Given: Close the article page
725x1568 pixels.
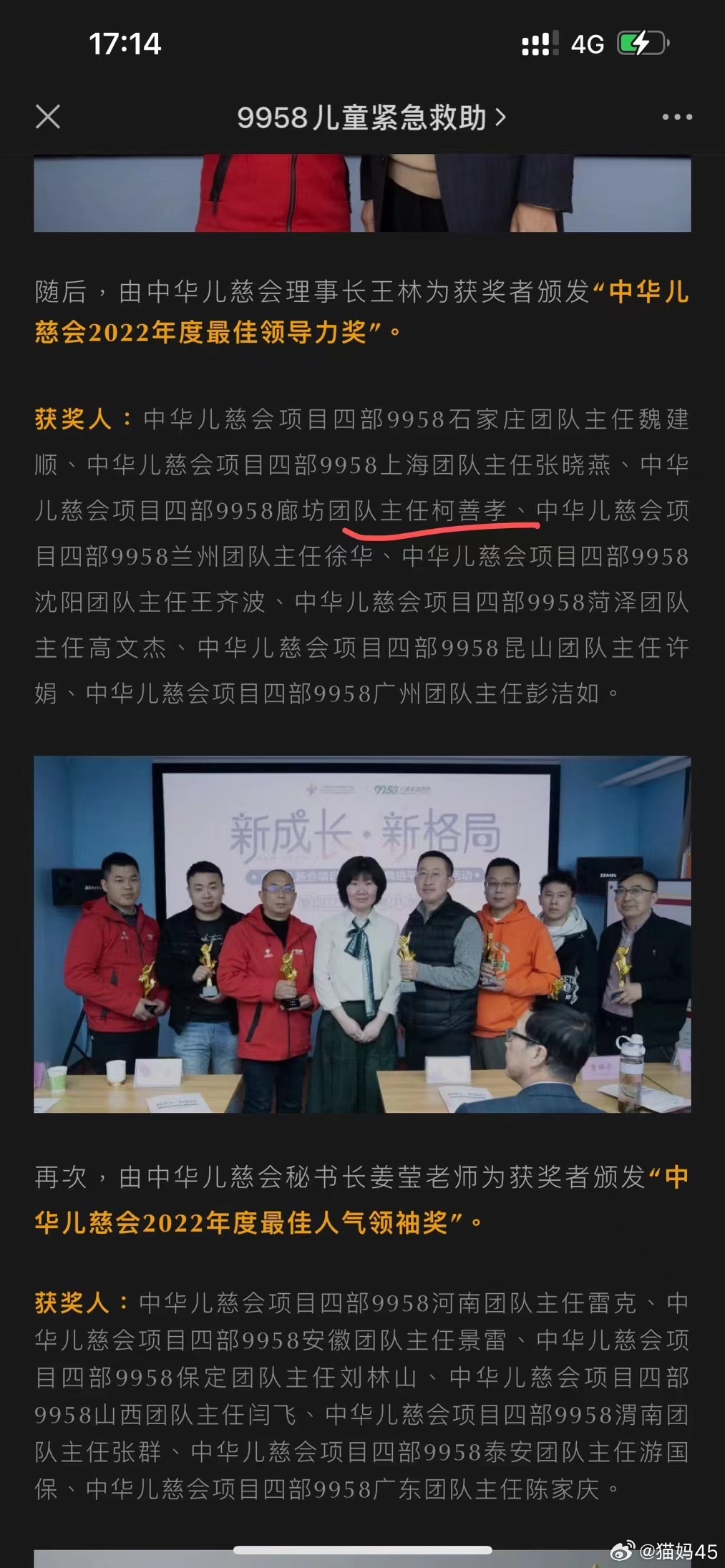Looking at the screenshot, I should pos(48,117).
